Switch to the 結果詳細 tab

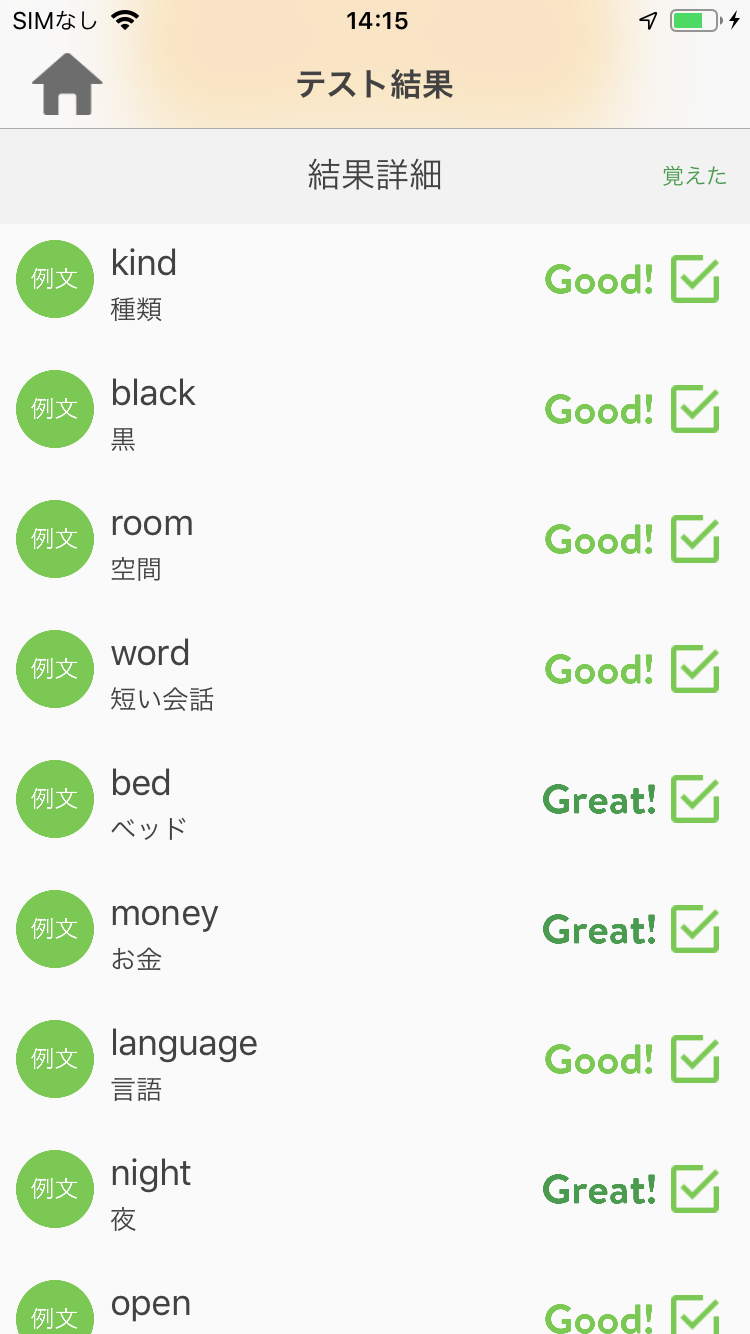375,176
